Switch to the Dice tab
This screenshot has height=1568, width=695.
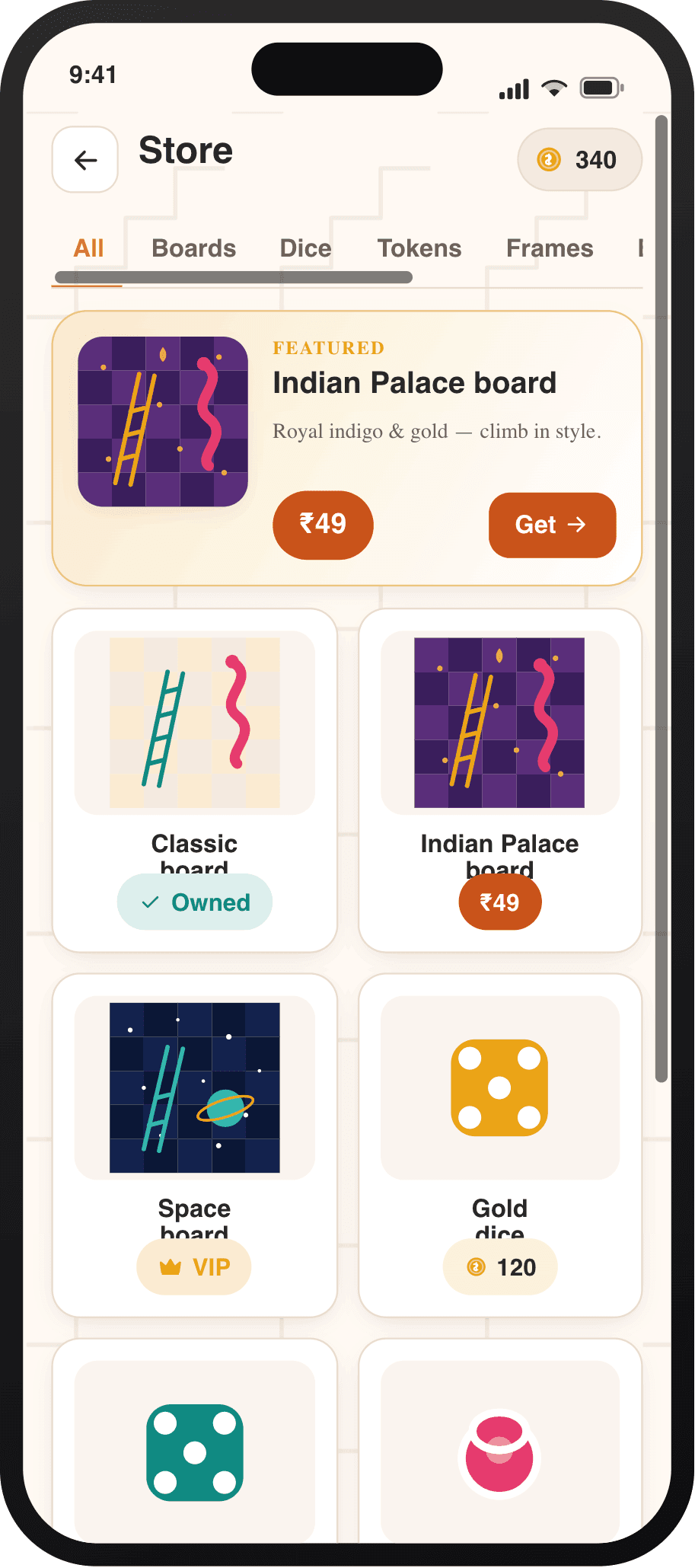pyautogui.click(x=305, y=248)
